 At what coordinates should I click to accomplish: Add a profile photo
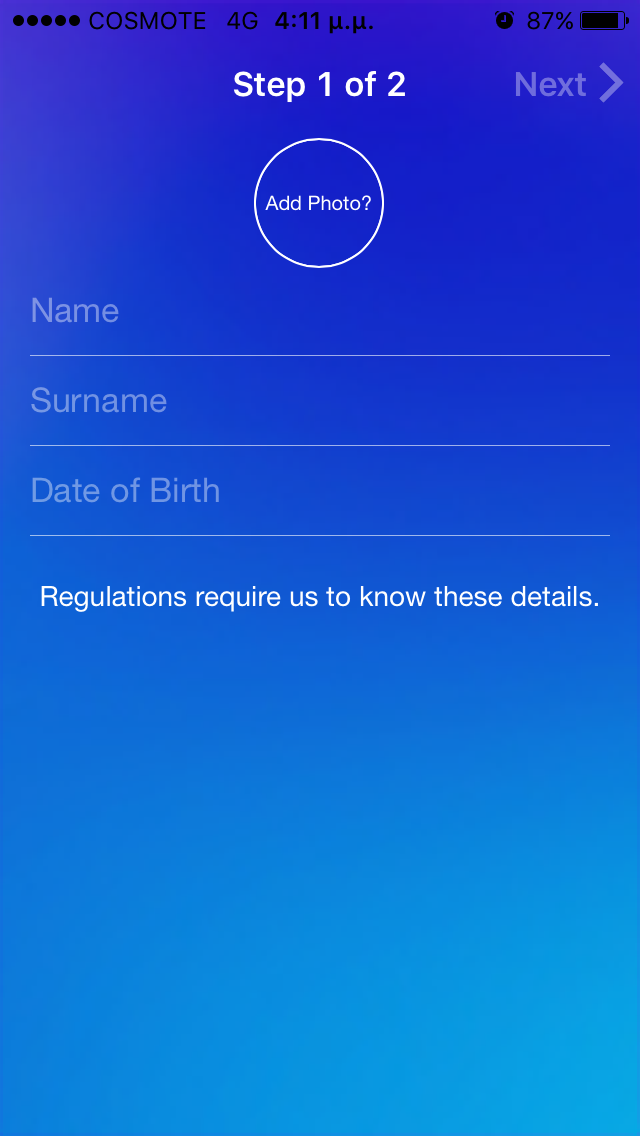(x=319, y=203)
